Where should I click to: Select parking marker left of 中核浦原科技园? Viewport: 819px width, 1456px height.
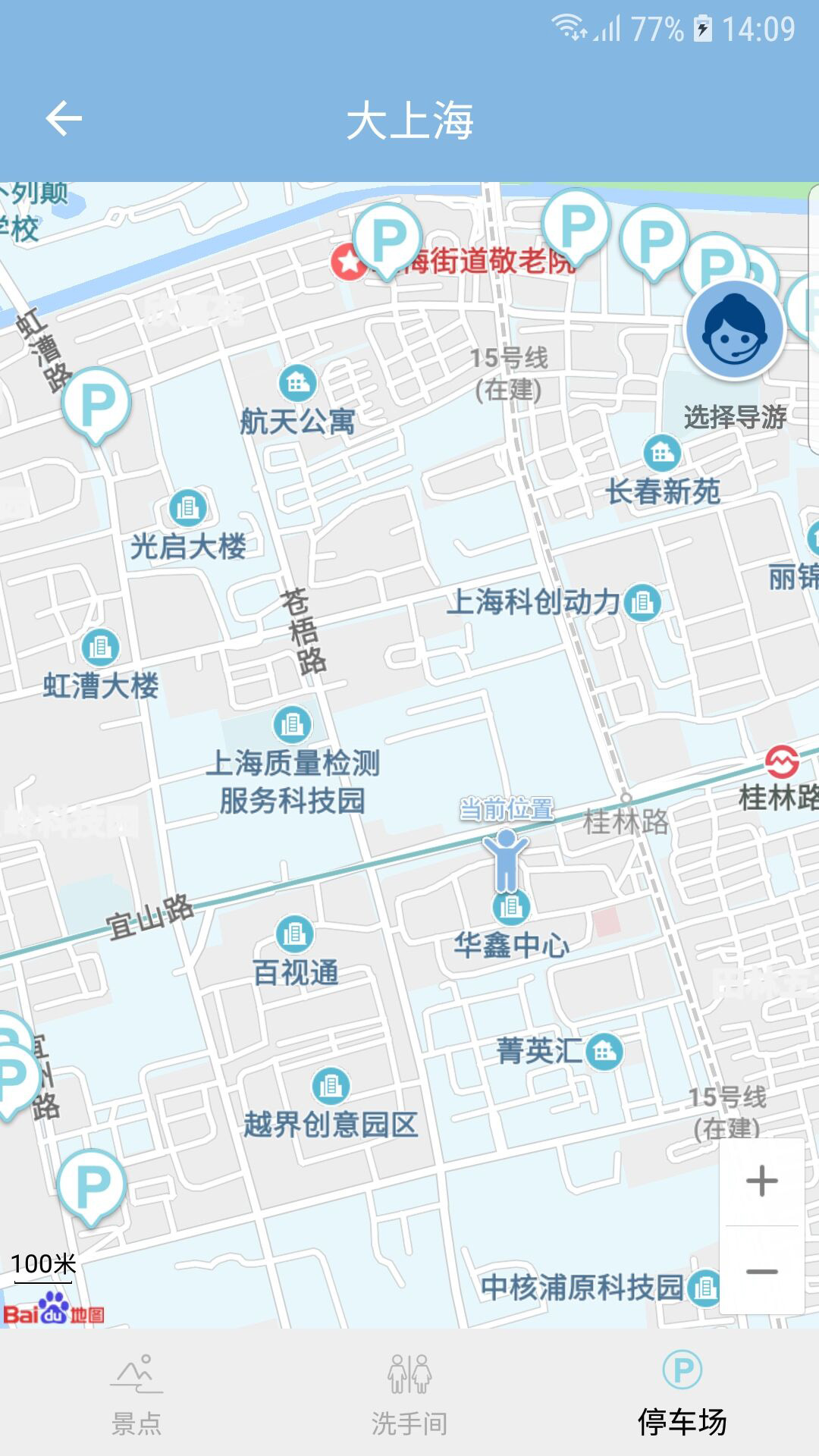point(92,1185)
